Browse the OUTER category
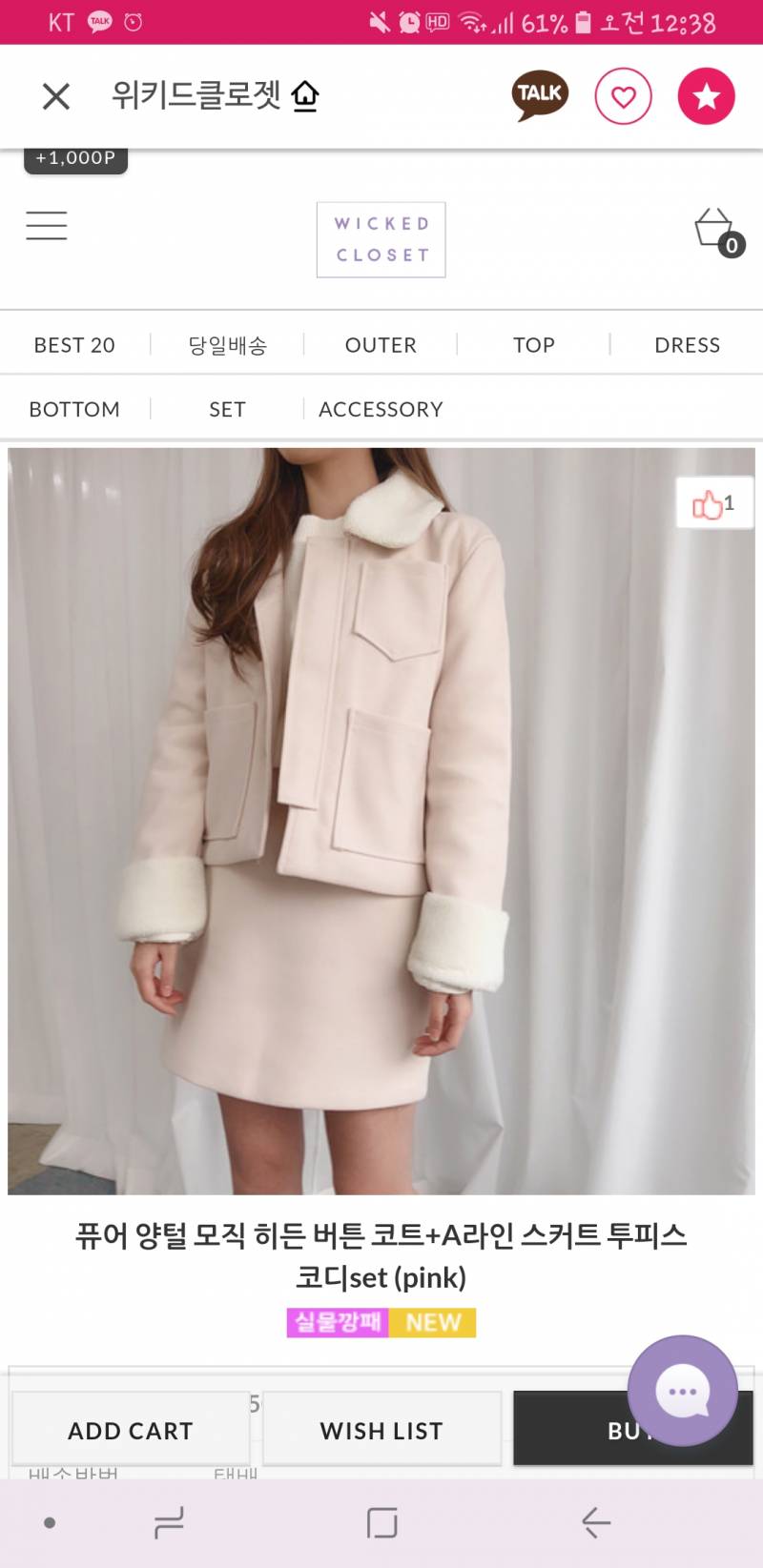 pyautogui.click(x=381, y=345)
